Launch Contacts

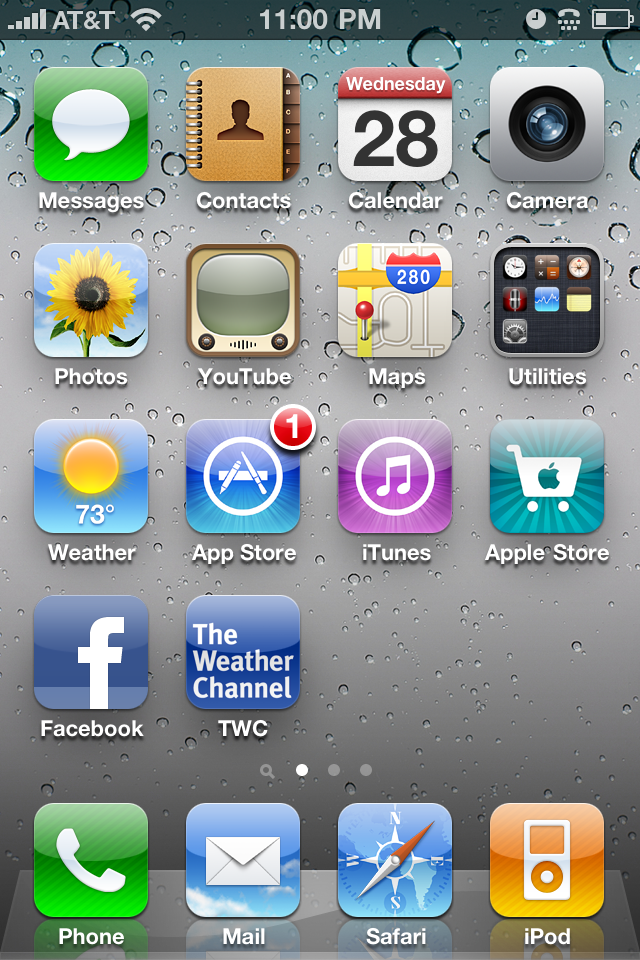tap(243, 125)
